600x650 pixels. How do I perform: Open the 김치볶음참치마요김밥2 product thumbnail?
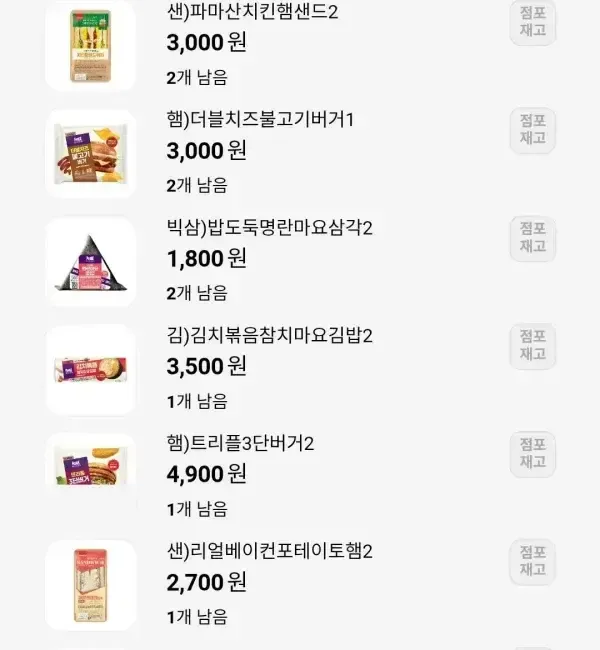click(x=90, y=370)
